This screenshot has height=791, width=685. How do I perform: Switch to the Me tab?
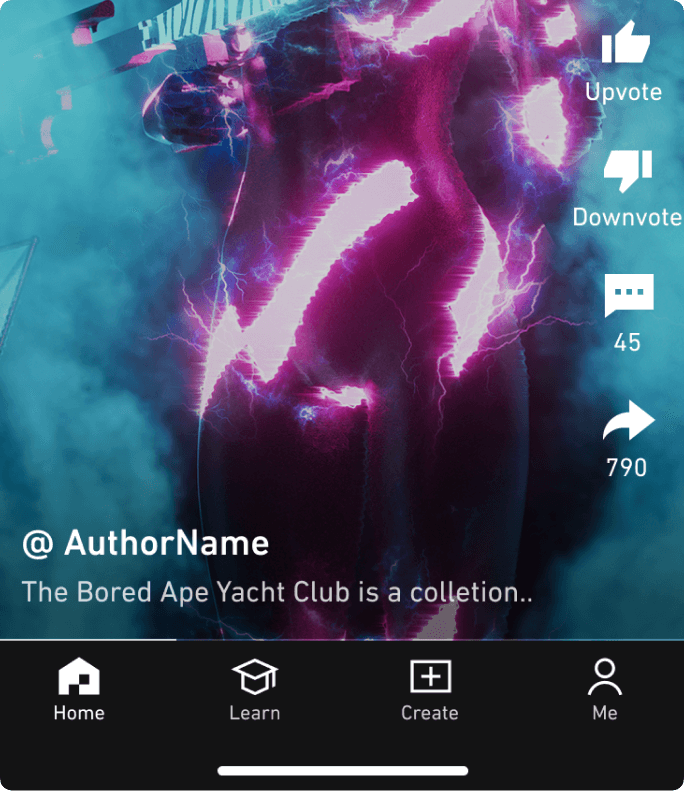point(604,689)
